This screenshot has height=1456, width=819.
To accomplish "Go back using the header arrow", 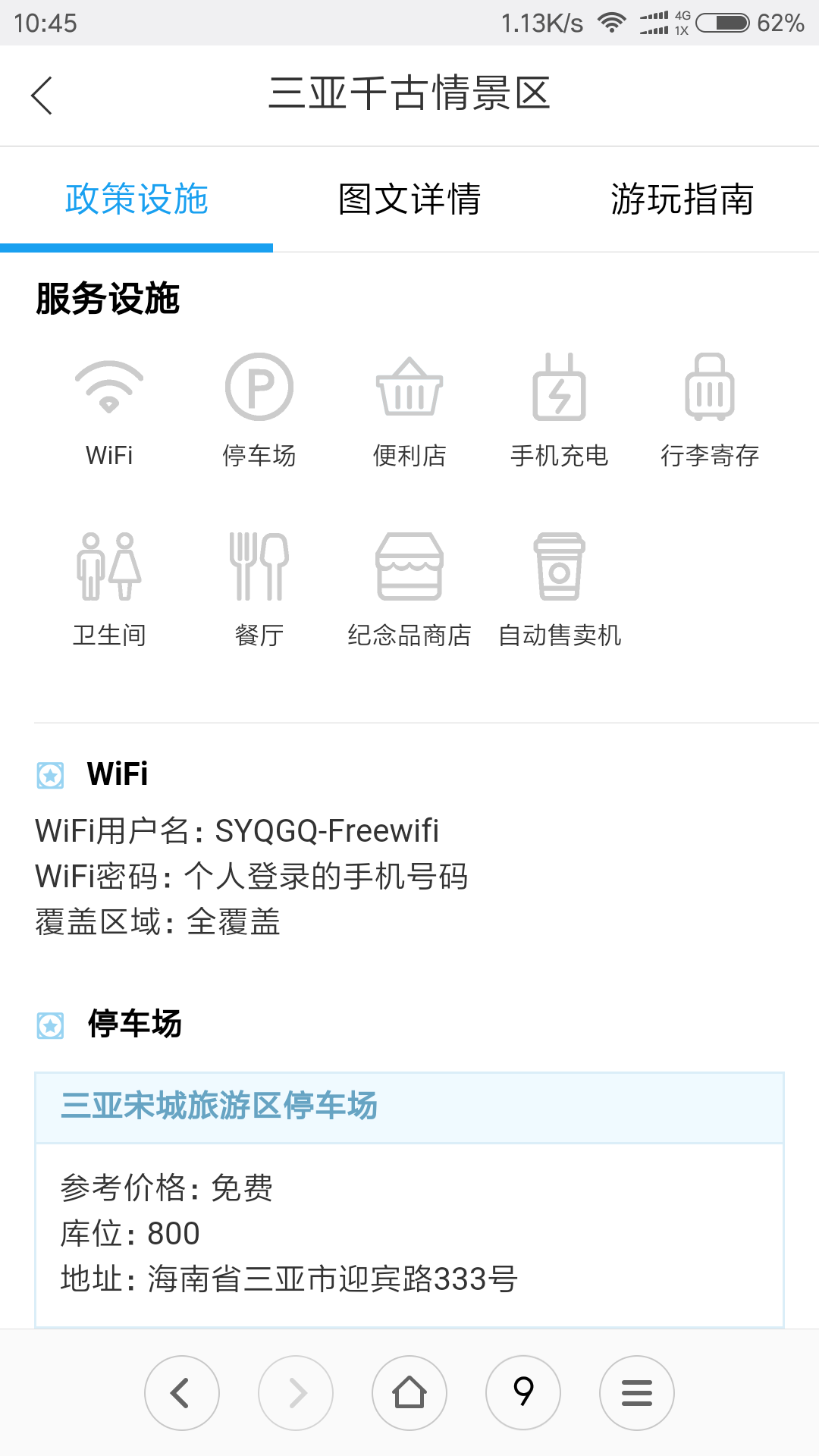I will tap(42, 95).
